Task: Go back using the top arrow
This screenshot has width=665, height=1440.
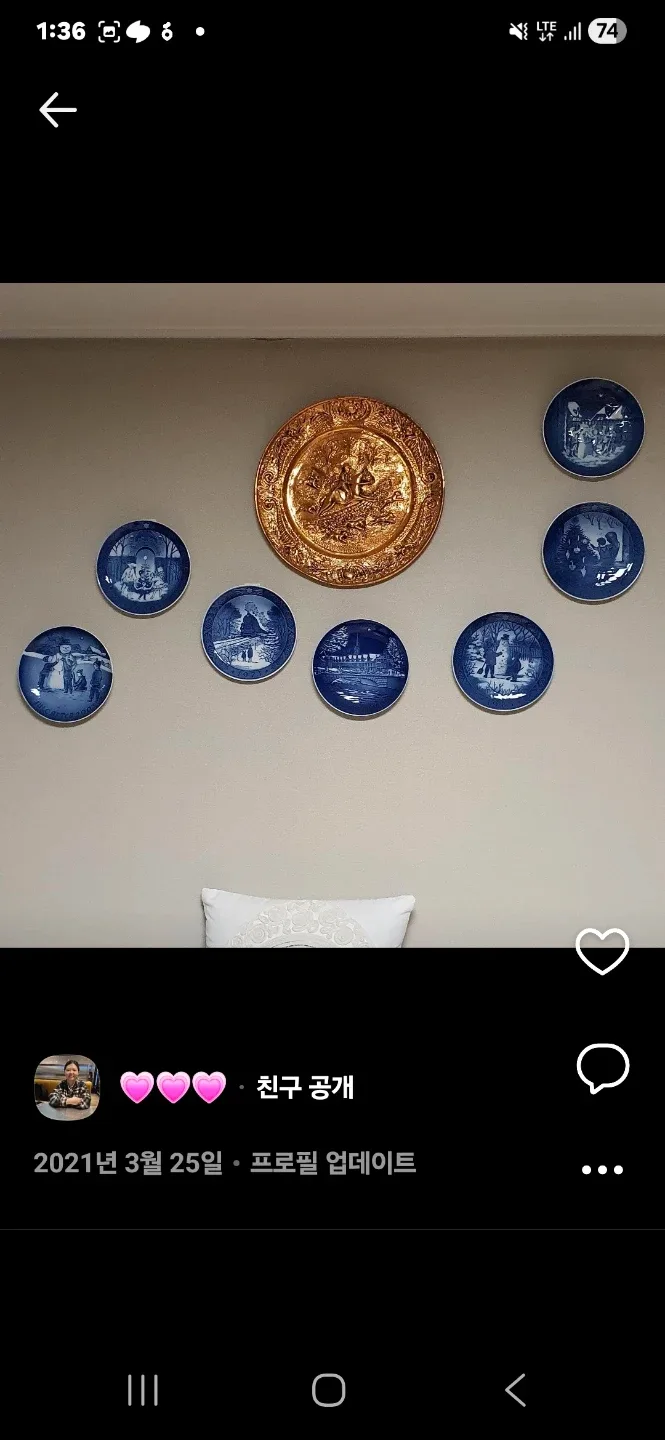Action: [x=58, y=110]
